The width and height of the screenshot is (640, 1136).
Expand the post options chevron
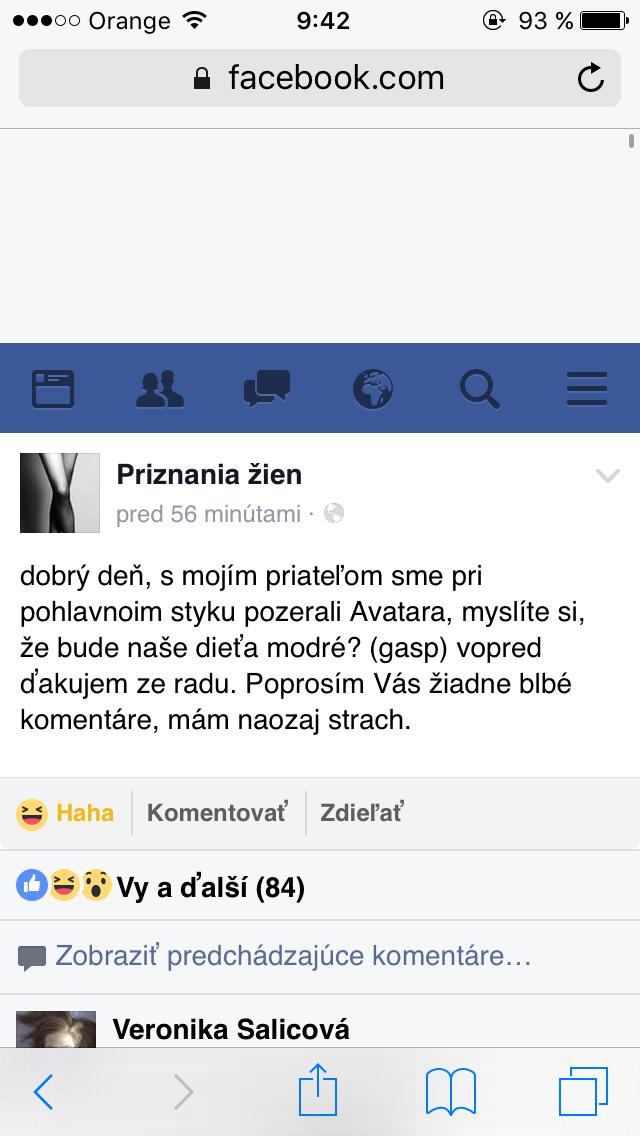click(x=607, y=476)
